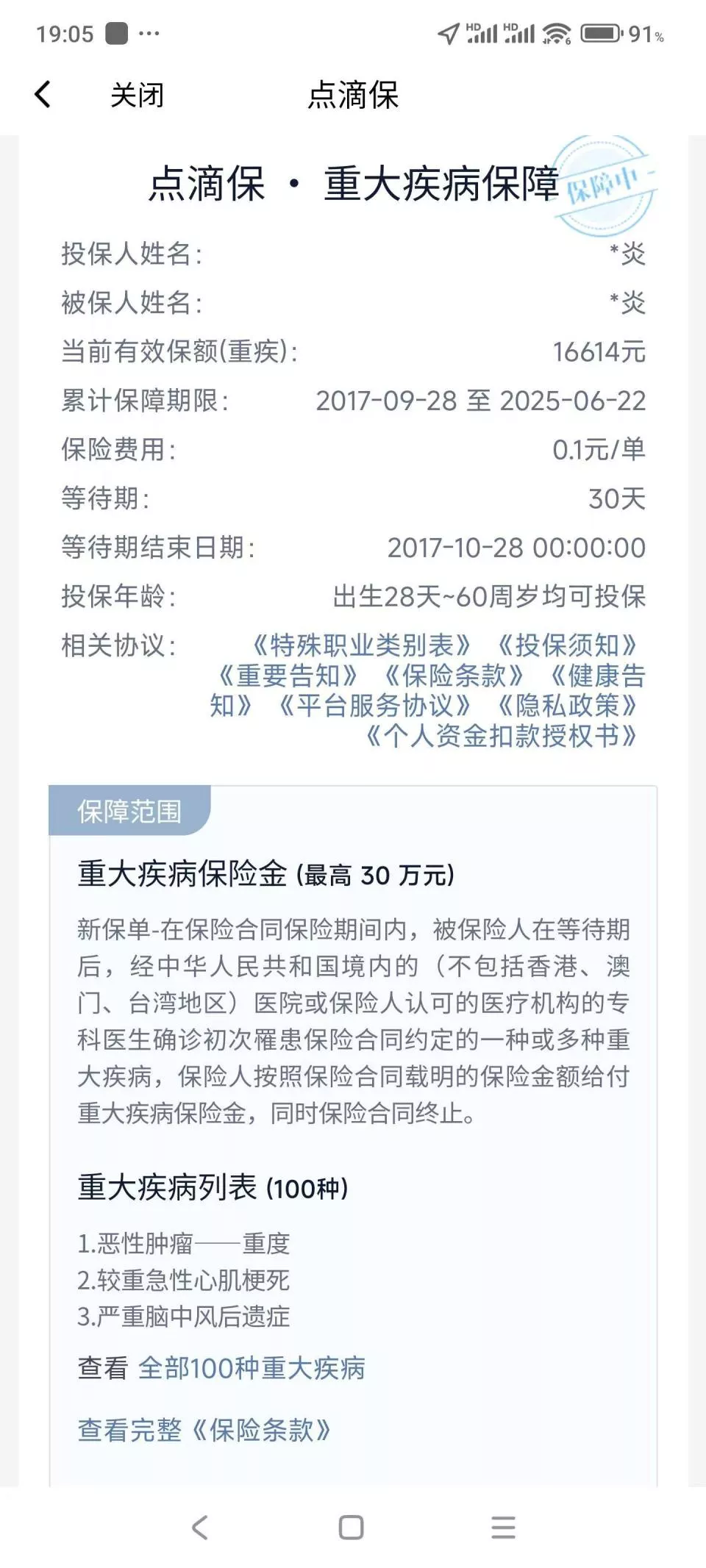
Task: Open the 《隐私政策》 link
Action: click(x=567, y=706)
